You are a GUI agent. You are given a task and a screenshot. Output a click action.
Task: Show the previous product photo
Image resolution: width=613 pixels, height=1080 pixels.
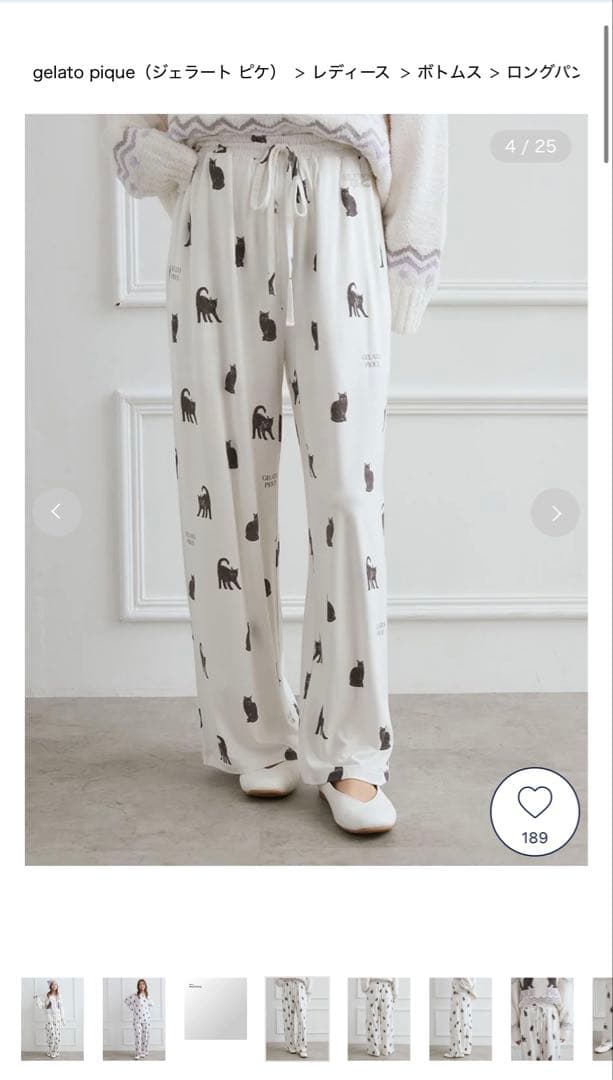point(57,512)
